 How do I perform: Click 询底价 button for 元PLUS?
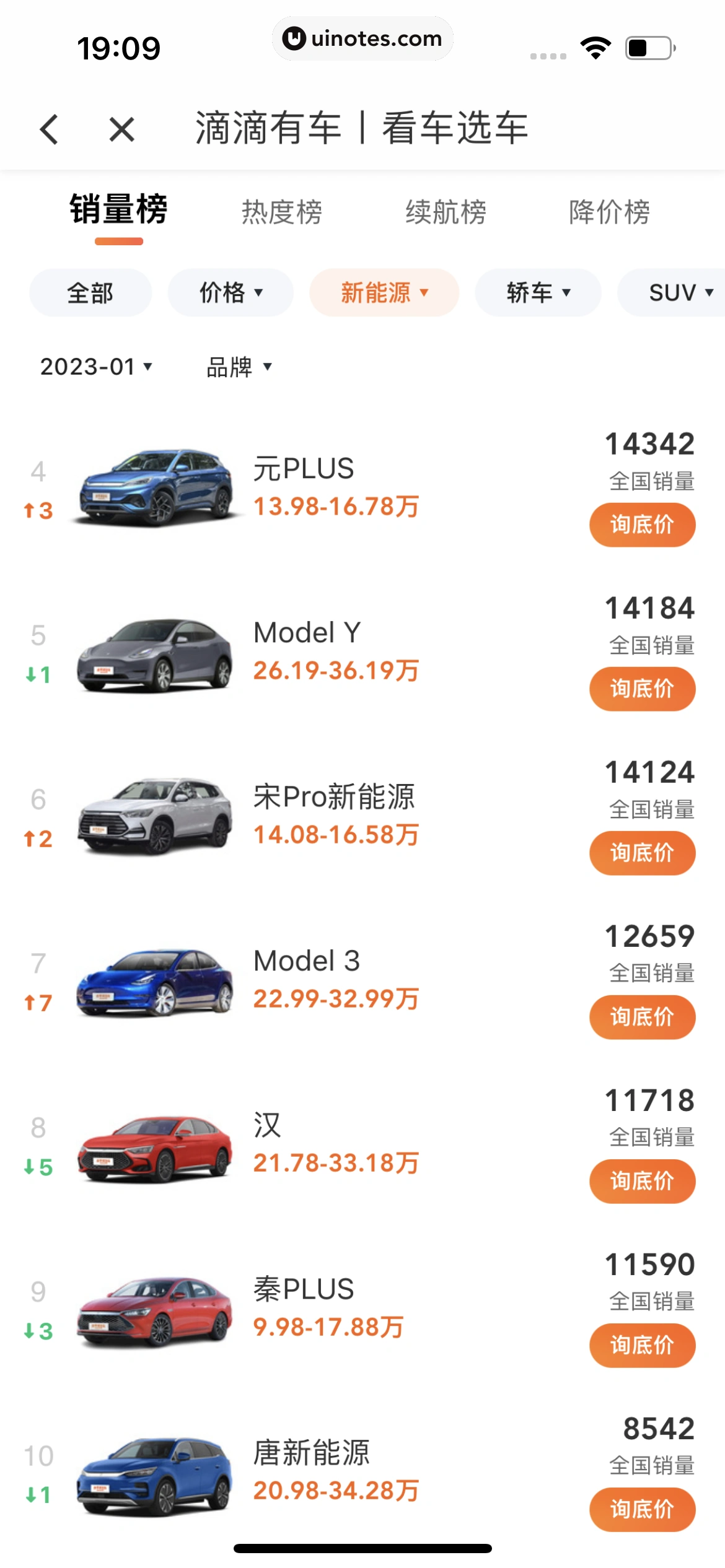[x=641, y=525]
